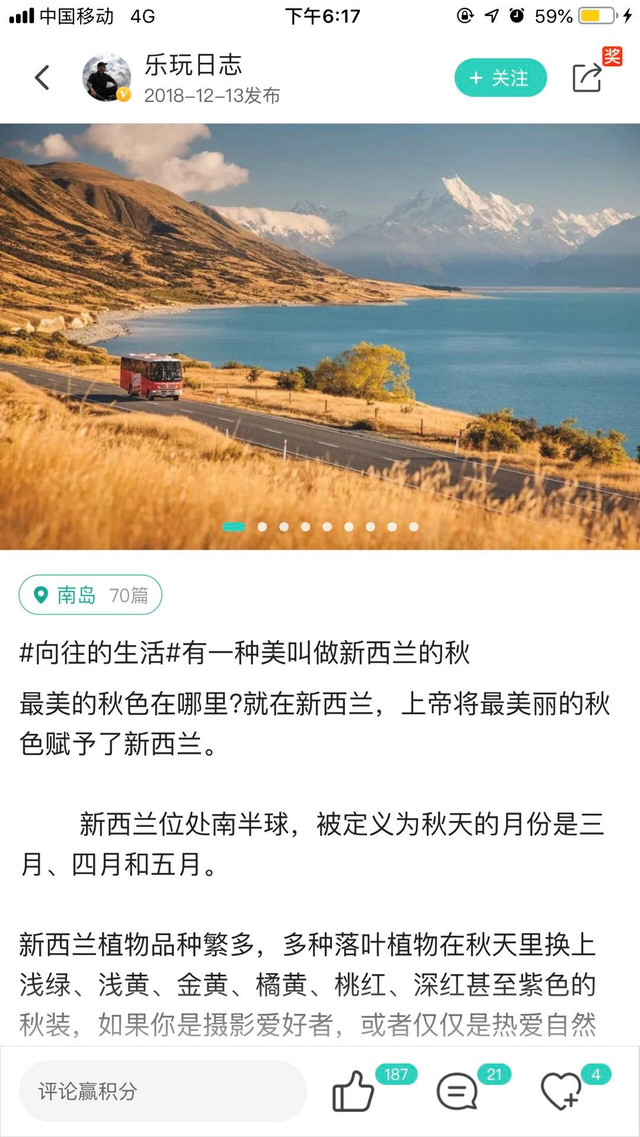Go back using the arrow
Image resolution: width=640 pixels, height=1137 pixels.
tap(42, 78)
